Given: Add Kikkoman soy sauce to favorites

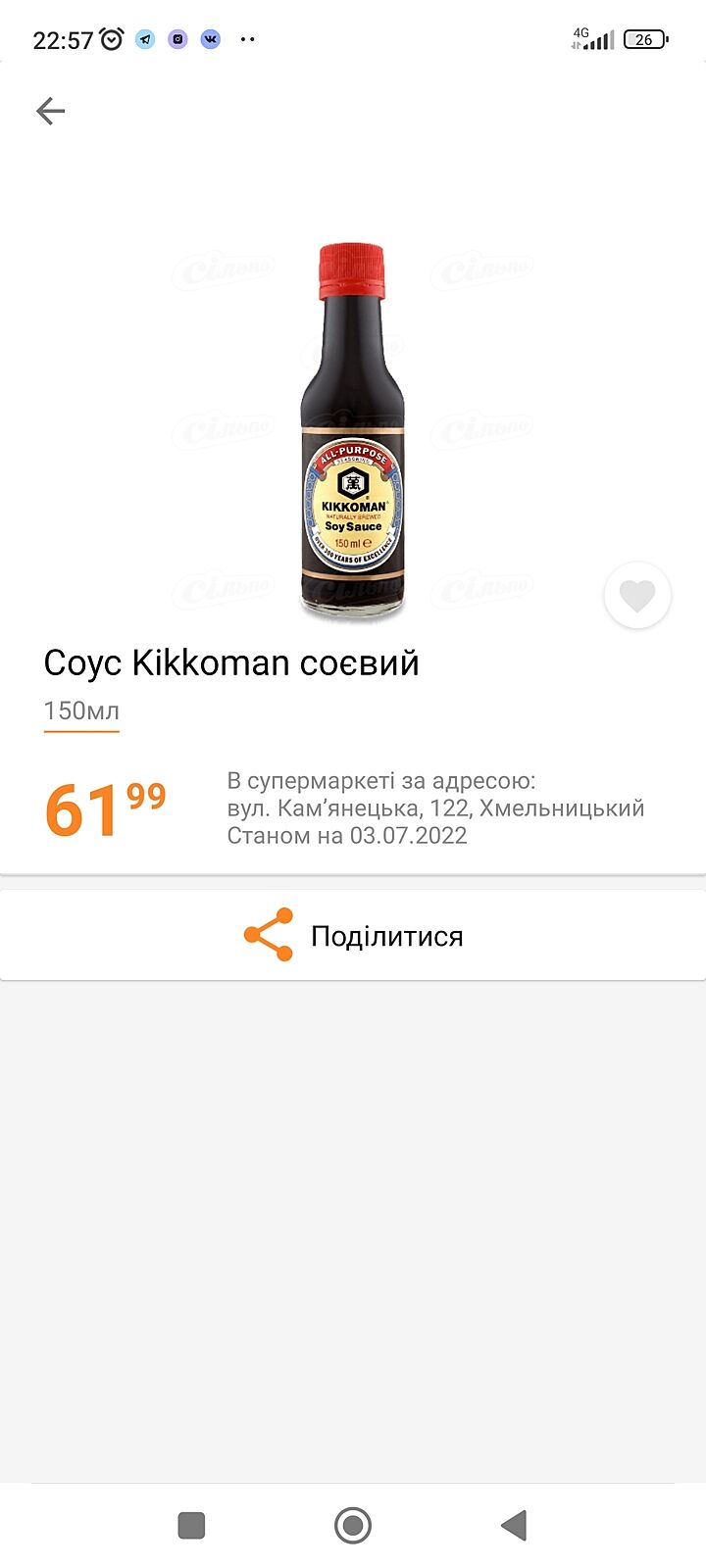Looking at the screenshot, I should [x=637, y=596].
